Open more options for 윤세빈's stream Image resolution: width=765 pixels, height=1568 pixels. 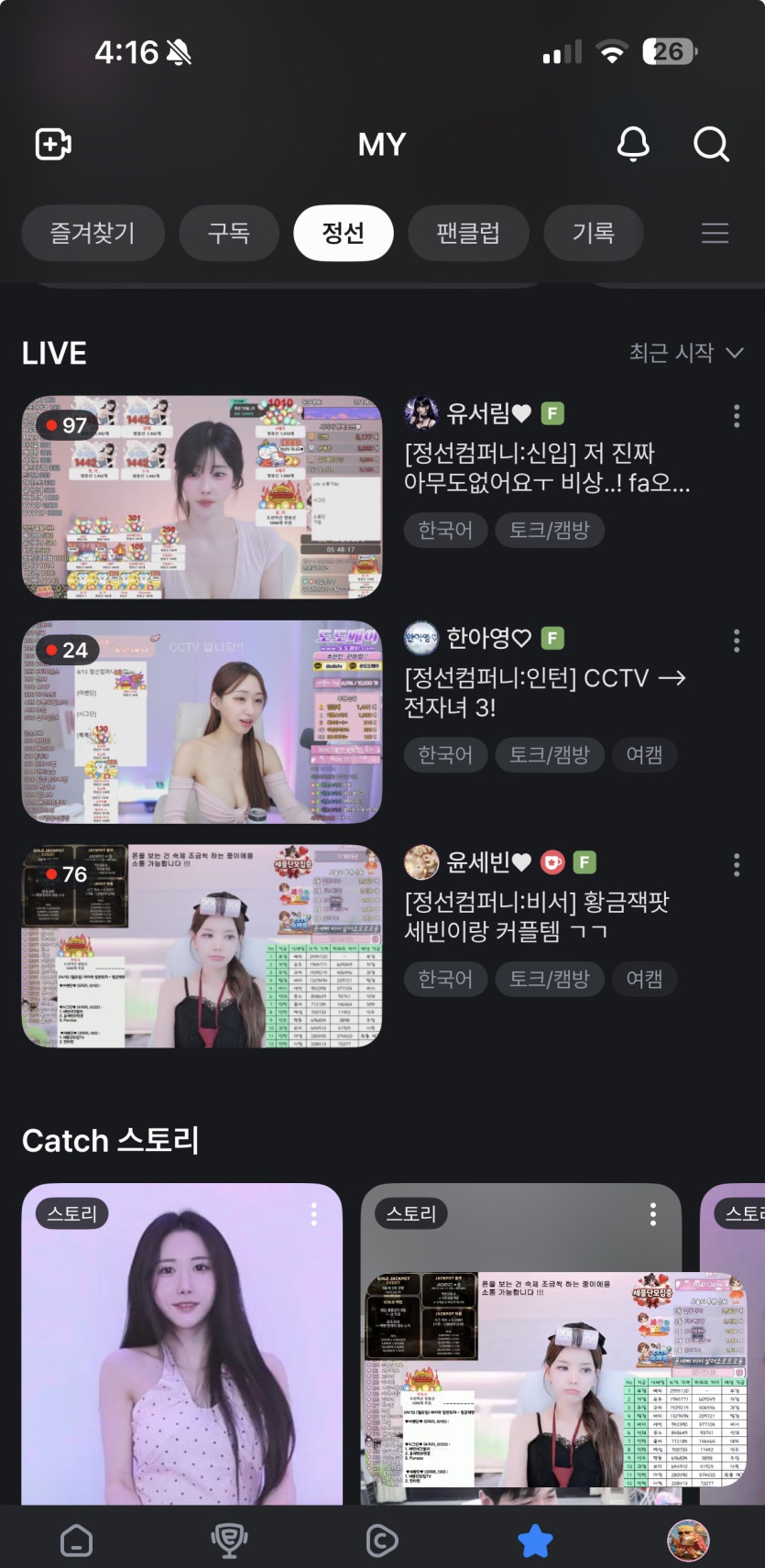point(737,864)
